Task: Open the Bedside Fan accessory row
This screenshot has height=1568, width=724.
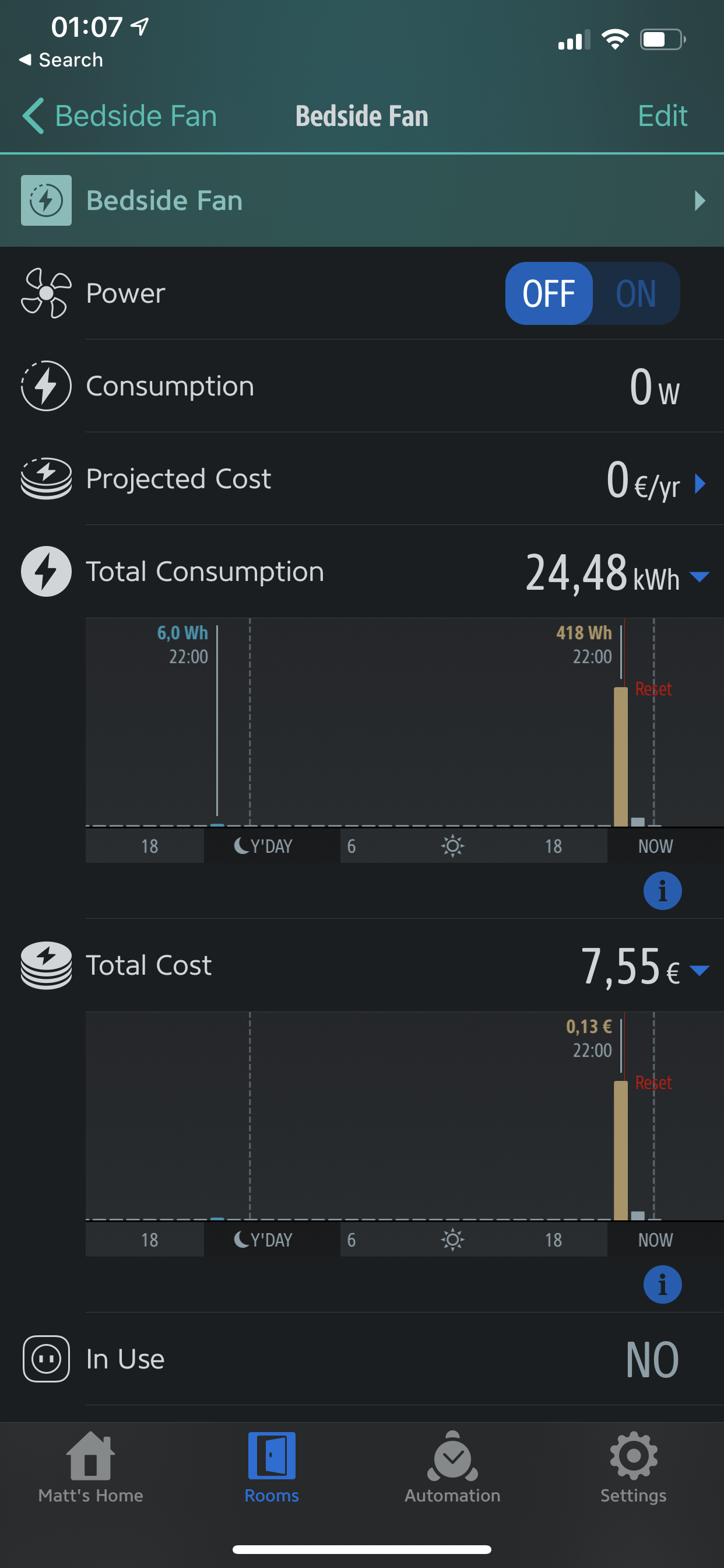Action: [x=361, y=200]
